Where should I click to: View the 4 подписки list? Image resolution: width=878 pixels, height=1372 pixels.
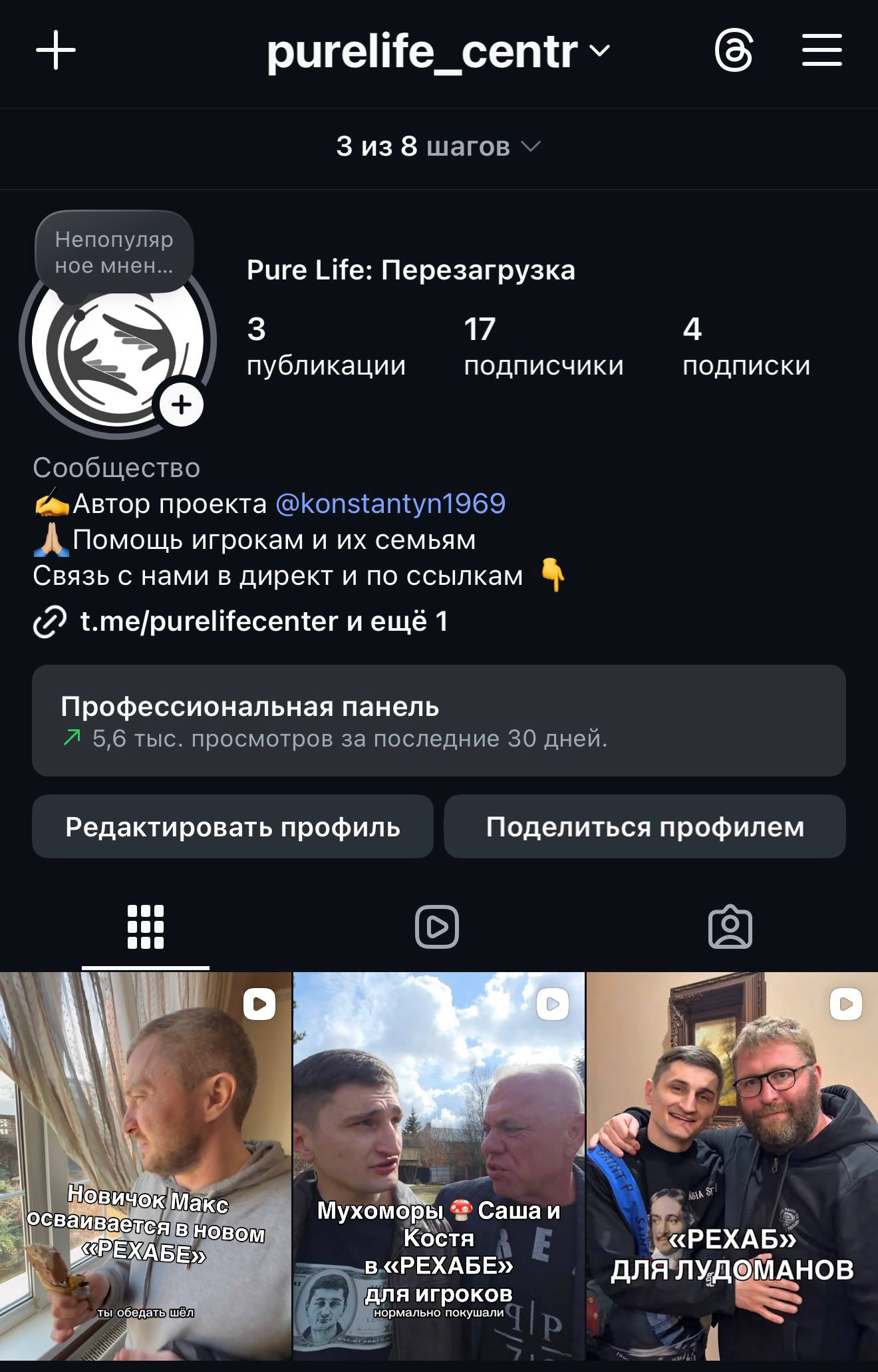(746, 346)
